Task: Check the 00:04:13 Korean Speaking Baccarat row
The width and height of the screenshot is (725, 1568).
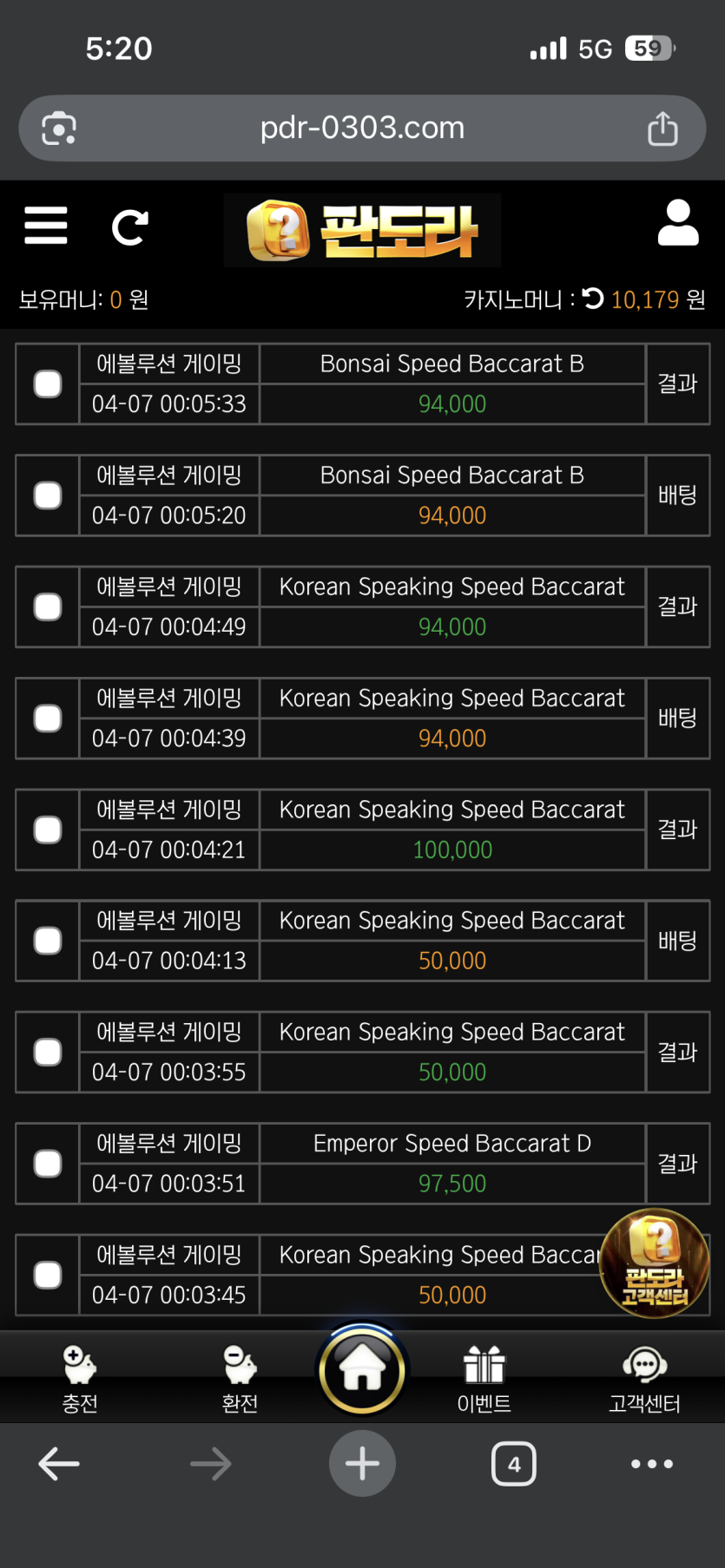Action: pyautogui.click(x=48, y=941)
